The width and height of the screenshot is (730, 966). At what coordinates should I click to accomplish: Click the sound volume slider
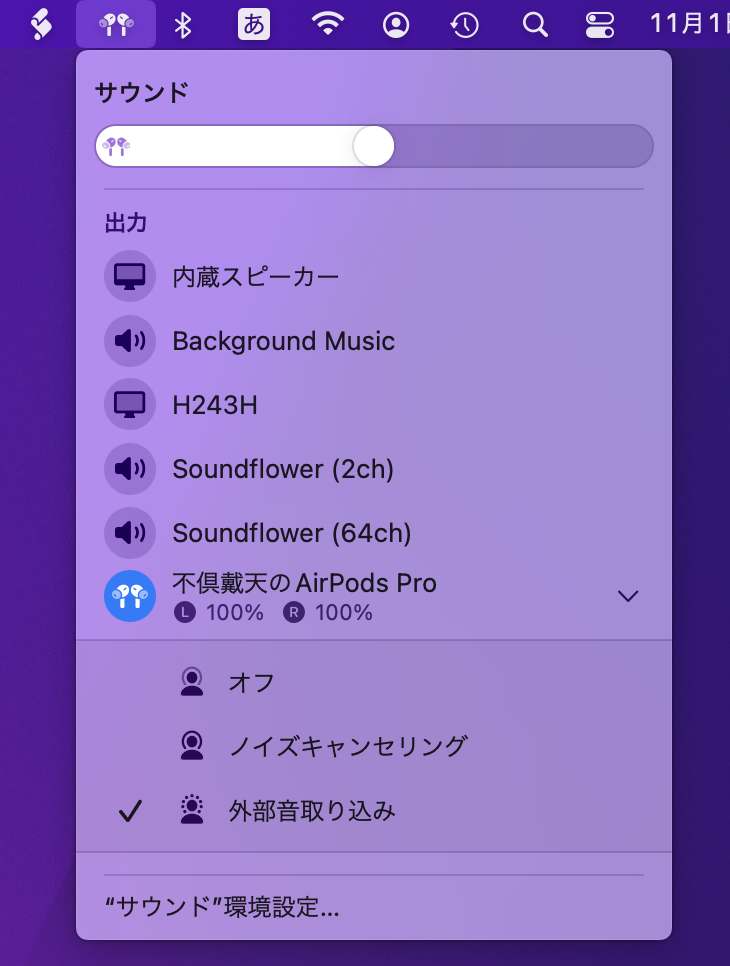tap(374, 146)
